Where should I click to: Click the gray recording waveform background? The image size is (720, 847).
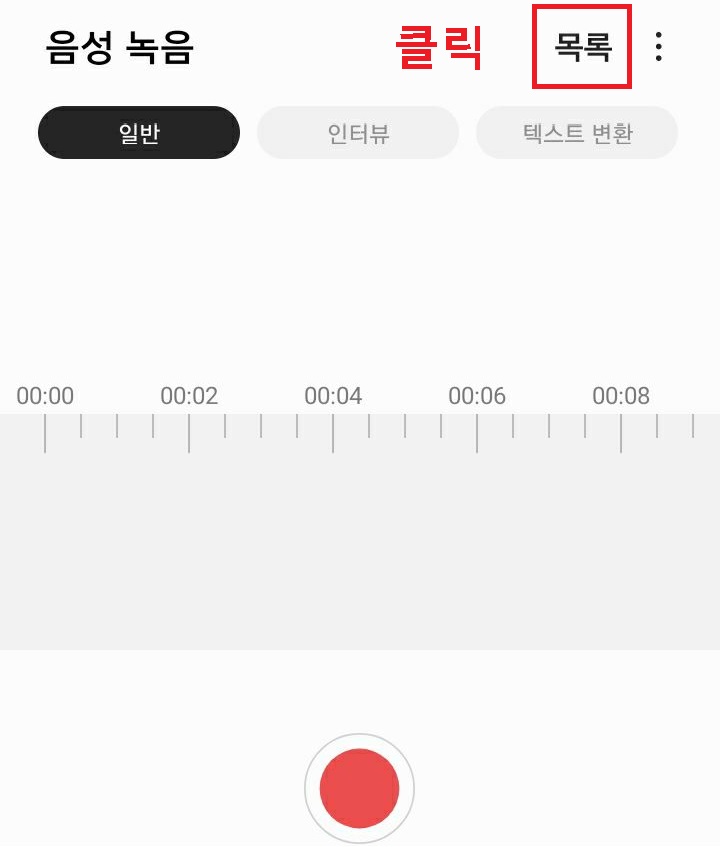tap(360, 550)
